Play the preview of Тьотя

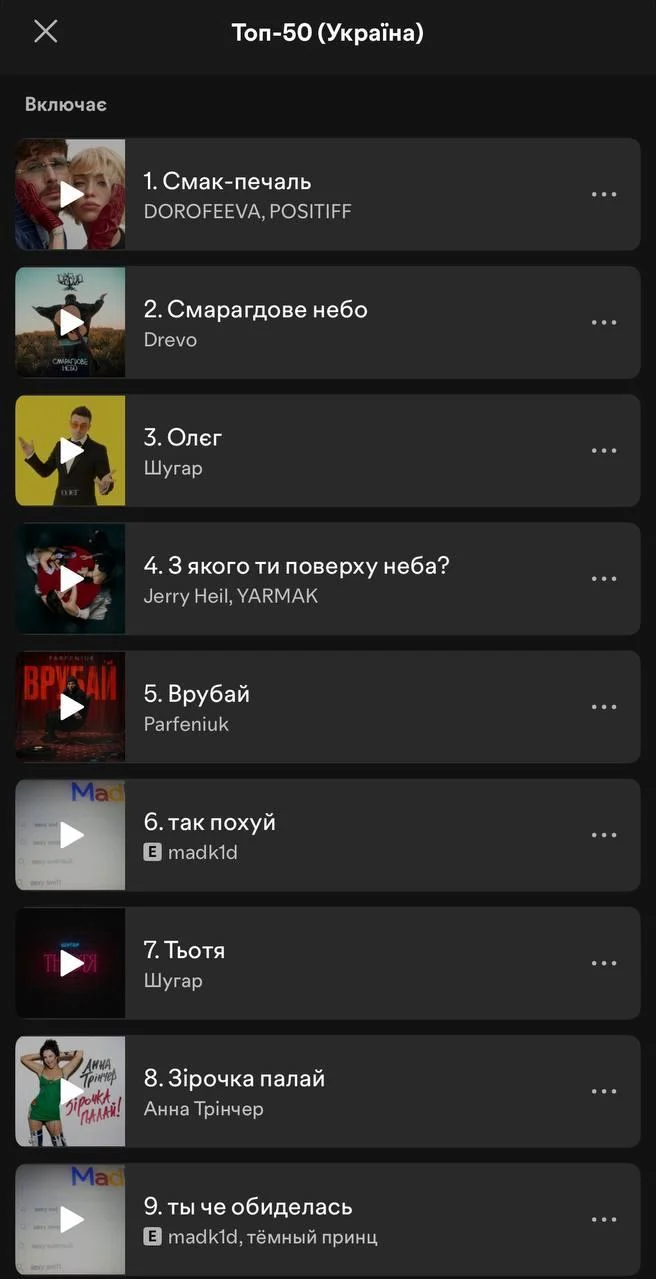pos(71,963)
